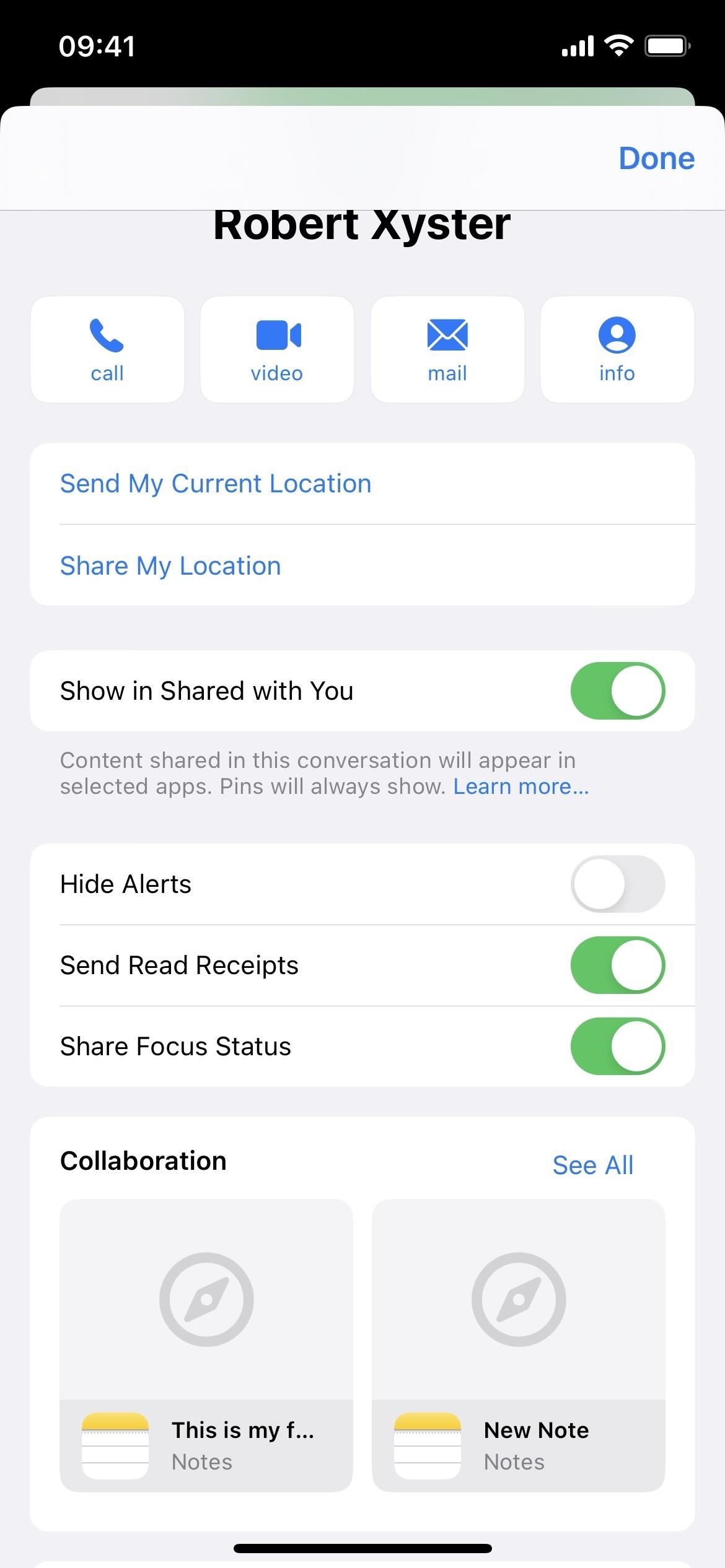The width and height of the screenshot is (725, 1568).
Task: Call Robert Xyster
Action: 107,350
